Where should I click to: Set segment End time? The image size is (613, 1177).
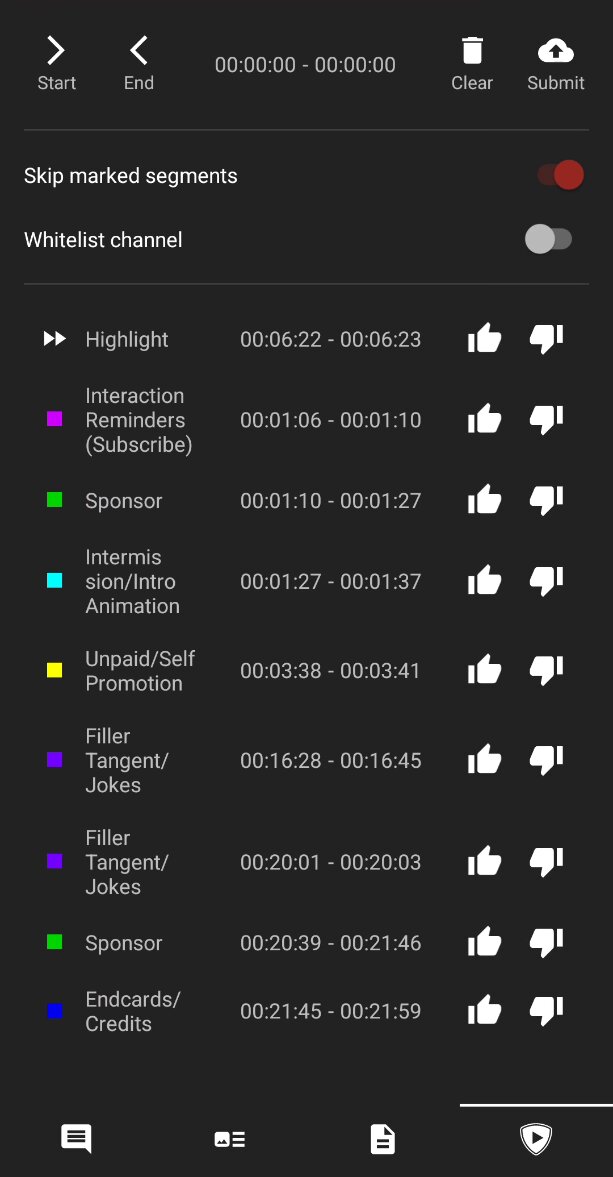[x=138, y=64]
